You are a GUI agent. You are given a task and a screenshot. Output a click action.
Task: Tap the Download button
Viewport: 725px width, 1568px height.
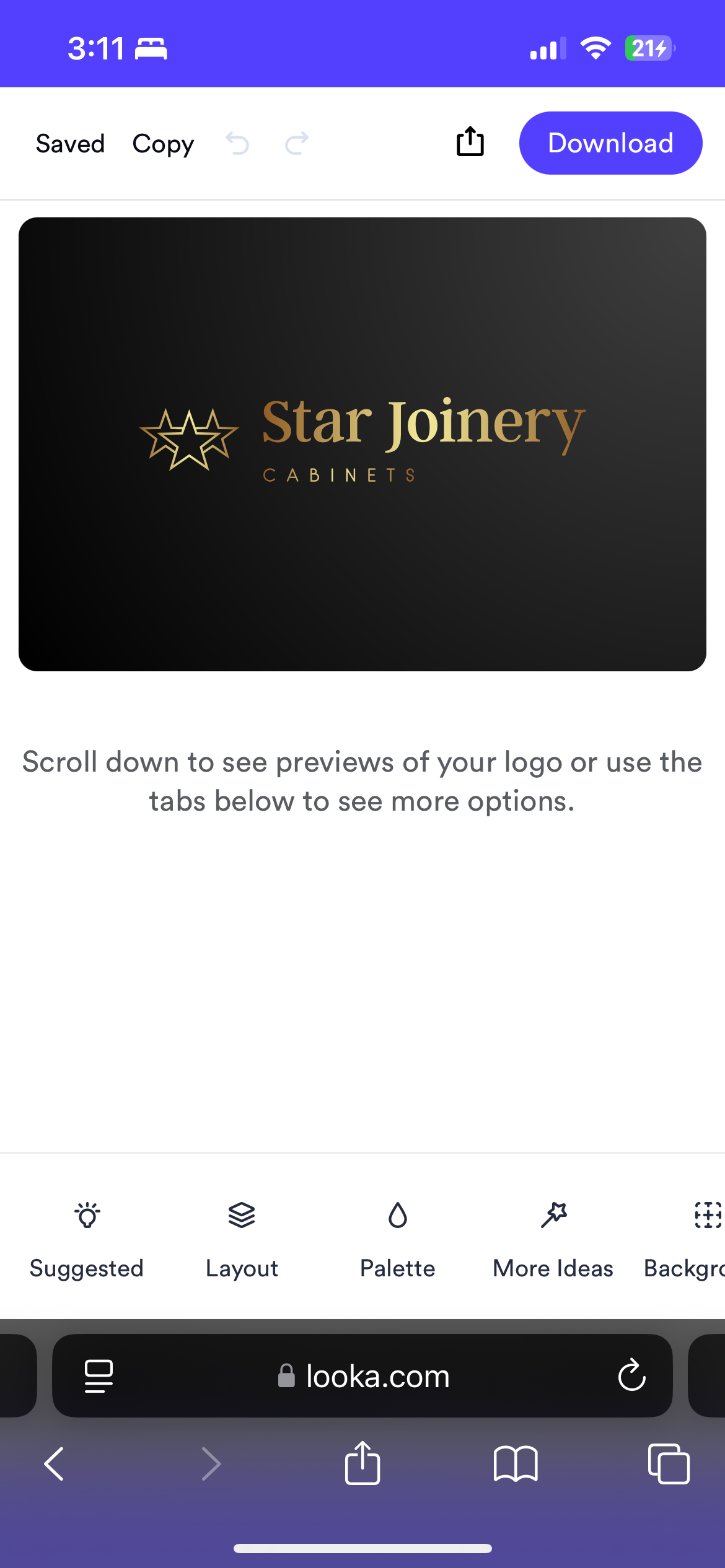[610, 143]
